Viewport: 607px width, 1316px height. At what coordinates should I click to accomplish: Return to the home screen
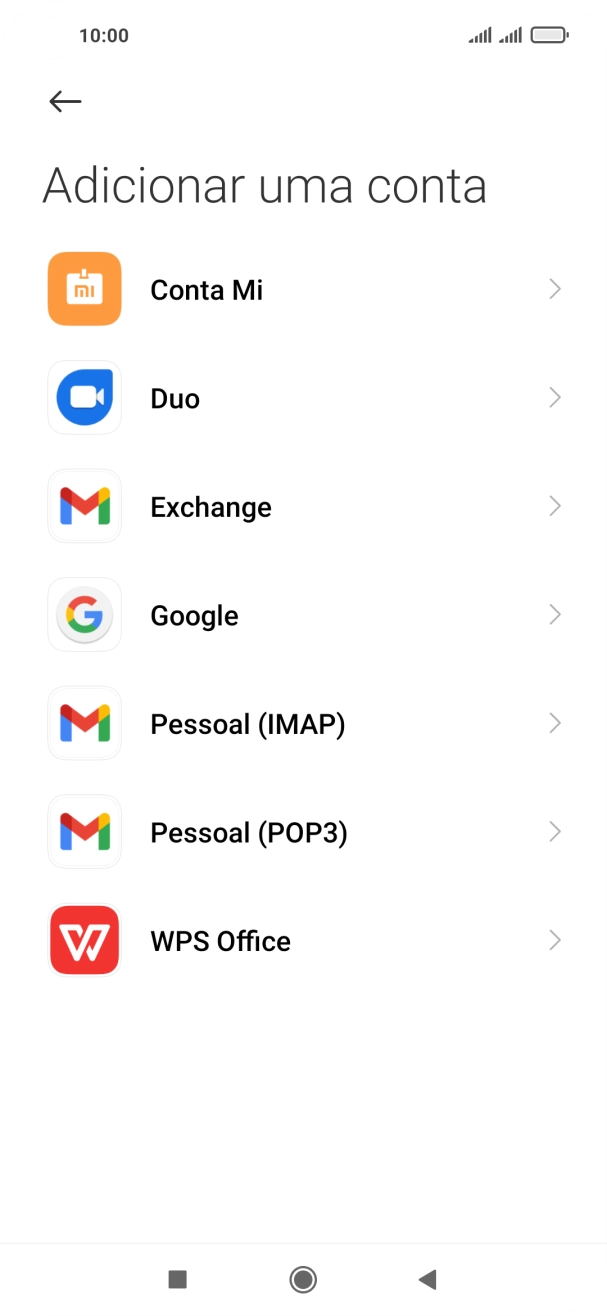point(303,1279)
